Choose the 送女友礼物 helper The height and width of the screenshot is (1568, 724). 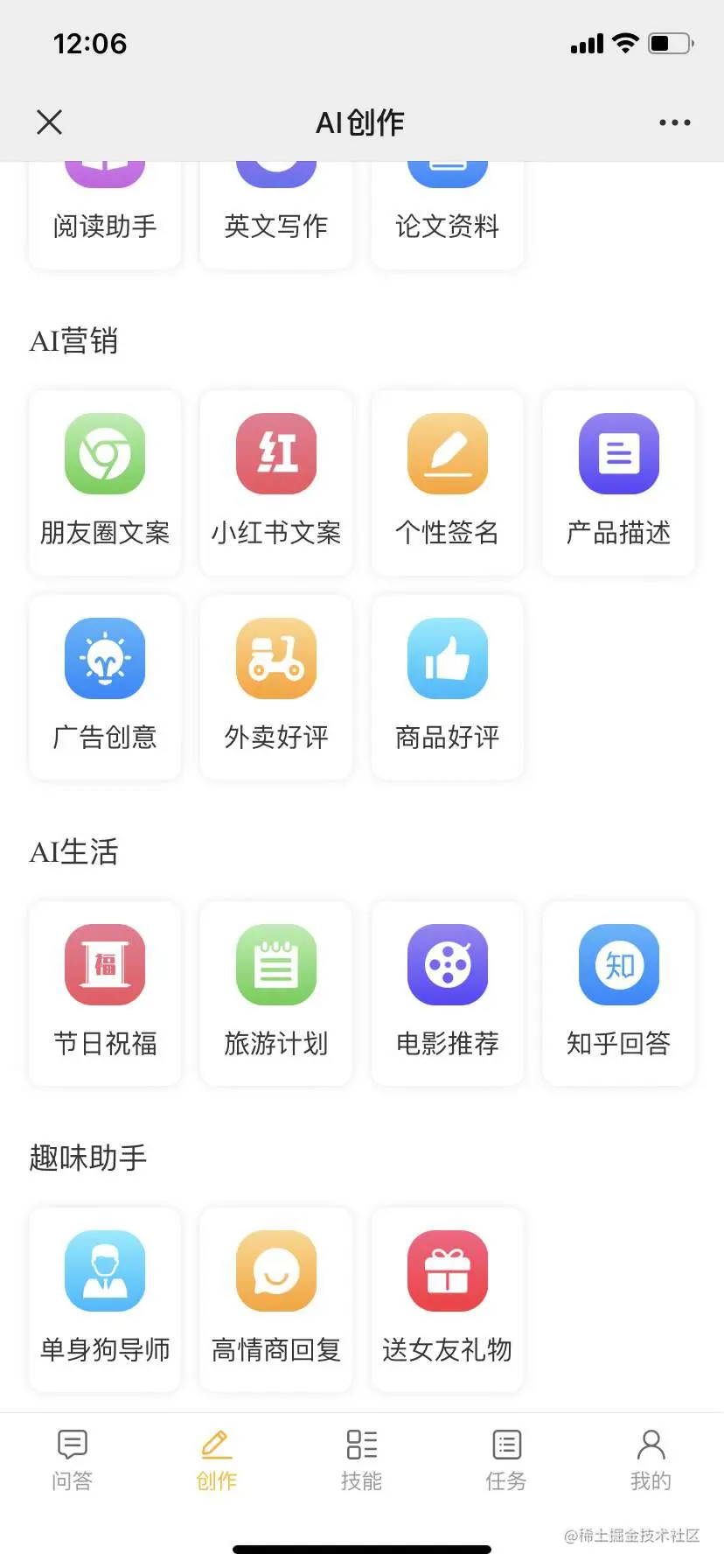click(448, 1299)
